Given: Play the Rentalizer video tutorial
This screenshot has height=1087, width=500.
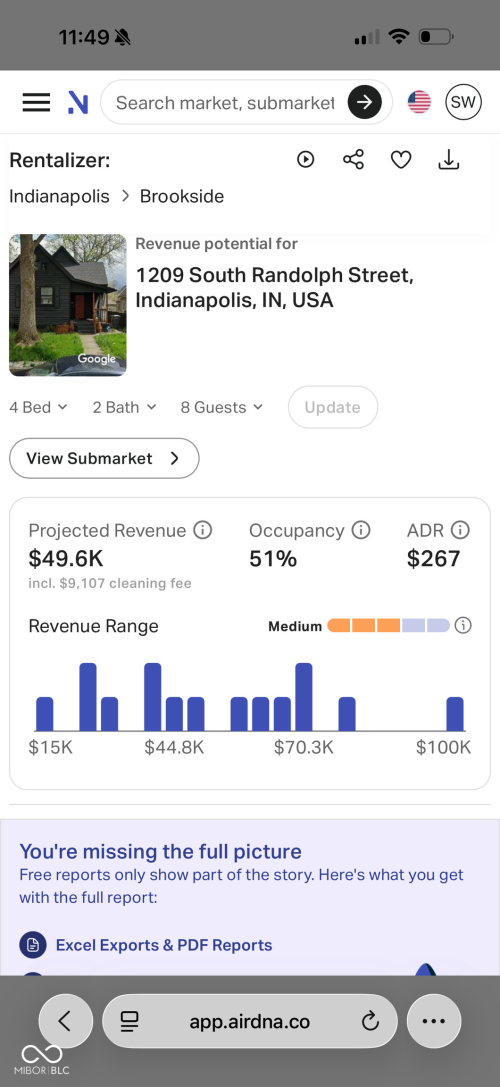Looking at the screenshot, I should 305,160.
